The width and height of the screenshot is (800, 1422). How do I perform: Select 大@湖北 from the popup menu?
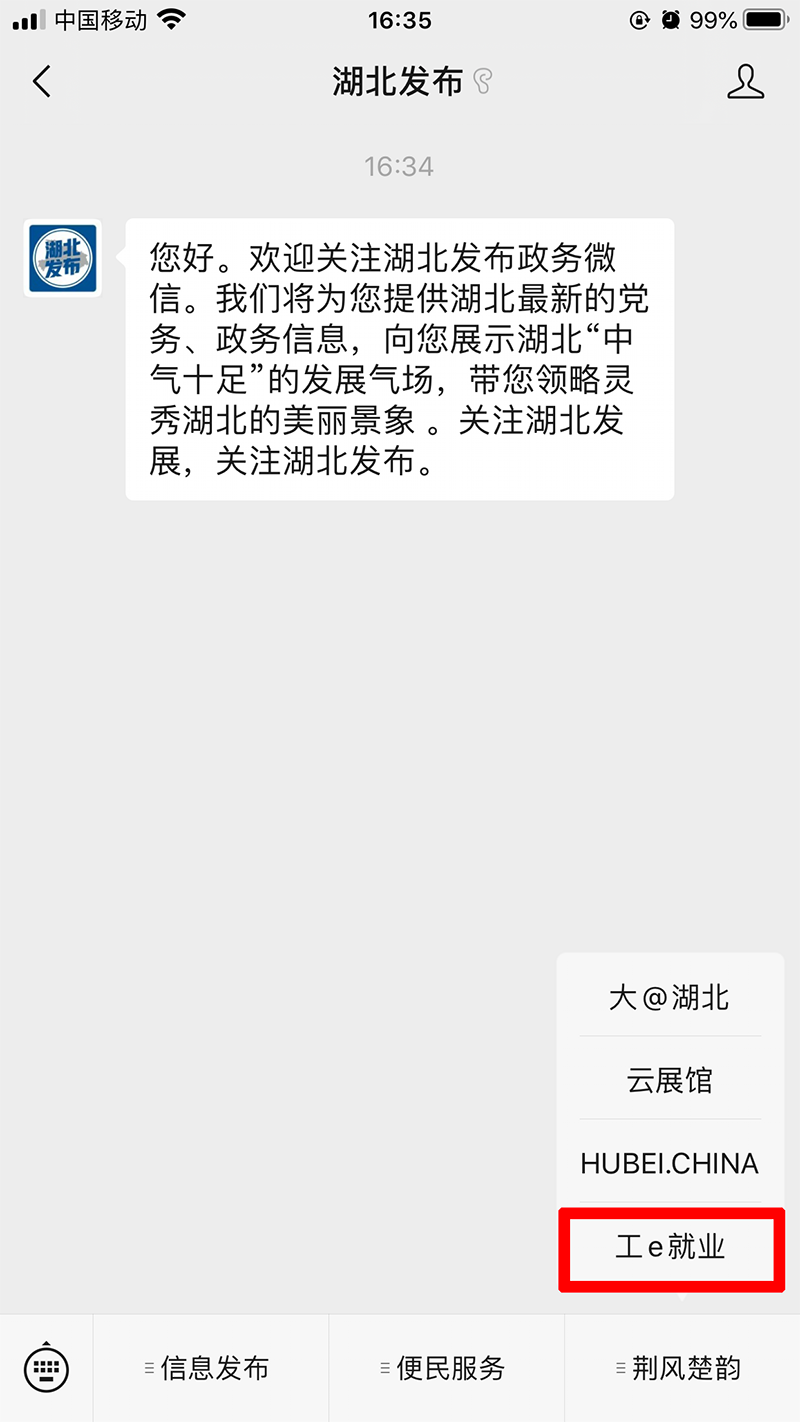click(x=670, y=996)
